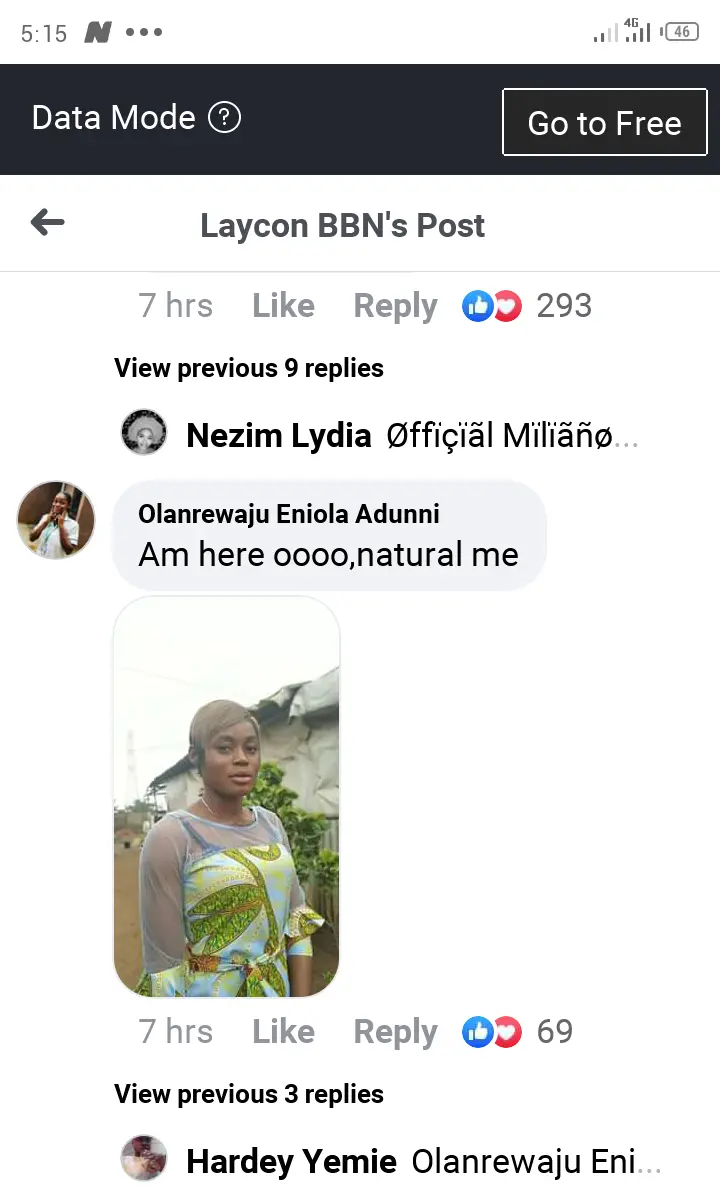View the 293 reactions list

[x=527, y=306]
